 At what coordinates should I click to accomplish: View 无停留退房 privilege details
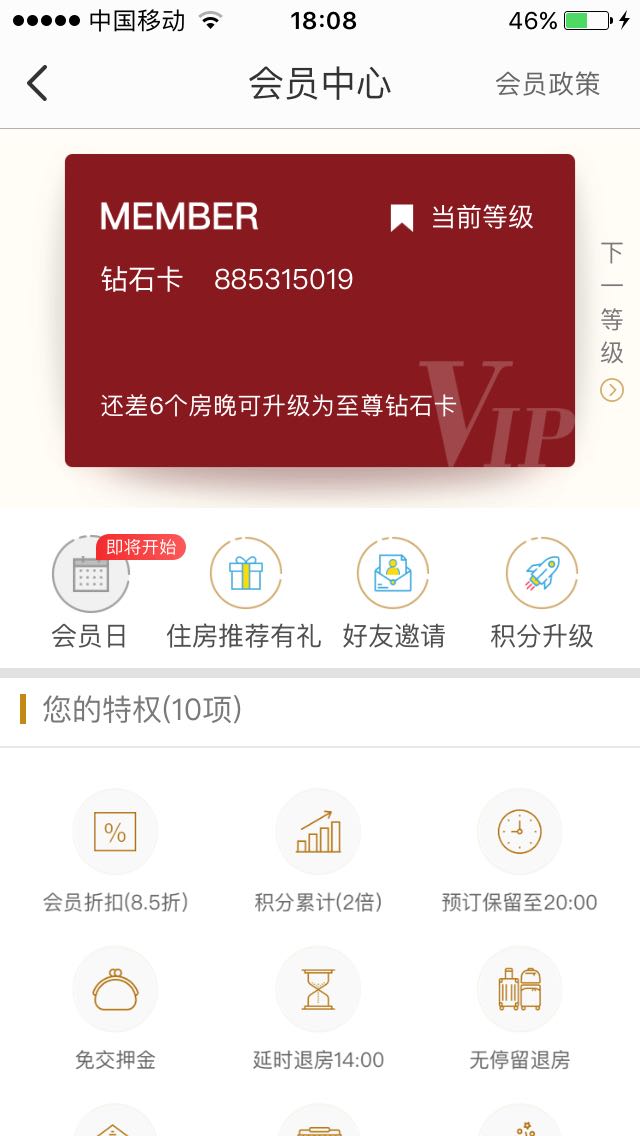[x=520, y=1009]
